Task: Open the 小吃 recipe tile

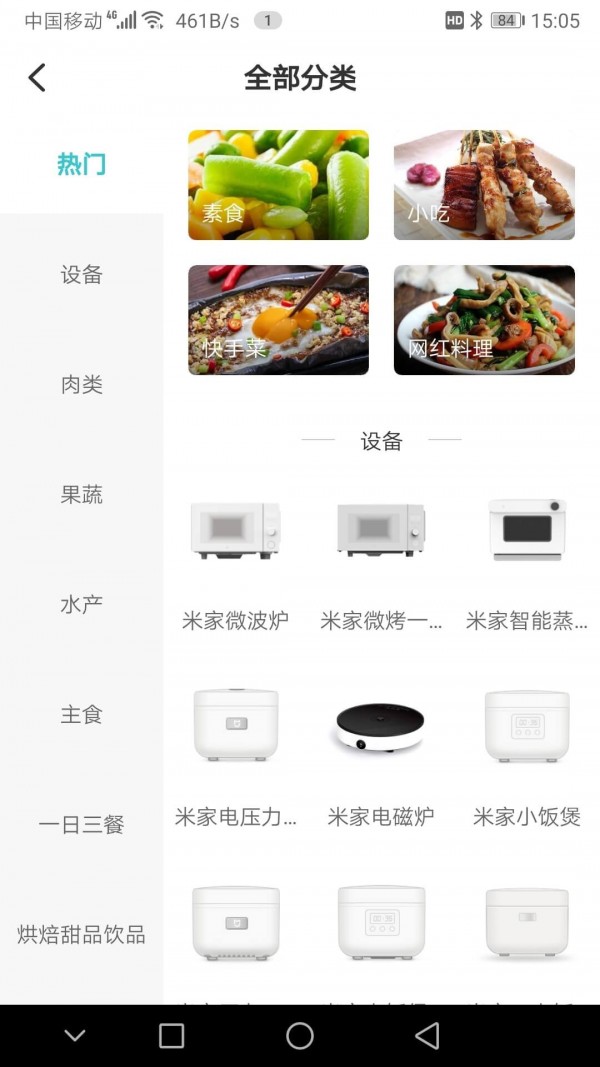Action: coord(484,185)
